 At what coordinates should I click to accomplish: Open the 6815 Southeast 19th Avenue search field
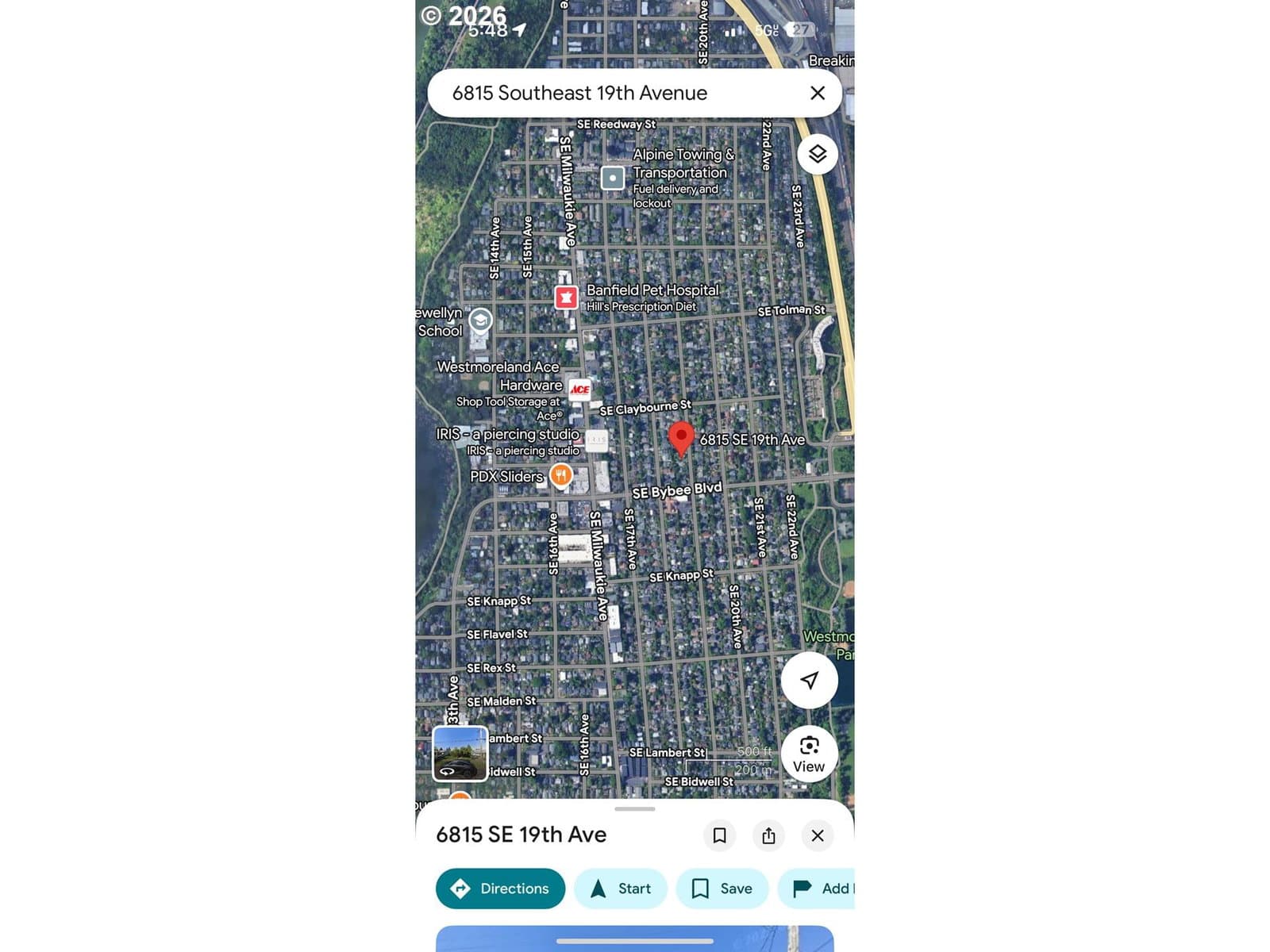(603, 94)
